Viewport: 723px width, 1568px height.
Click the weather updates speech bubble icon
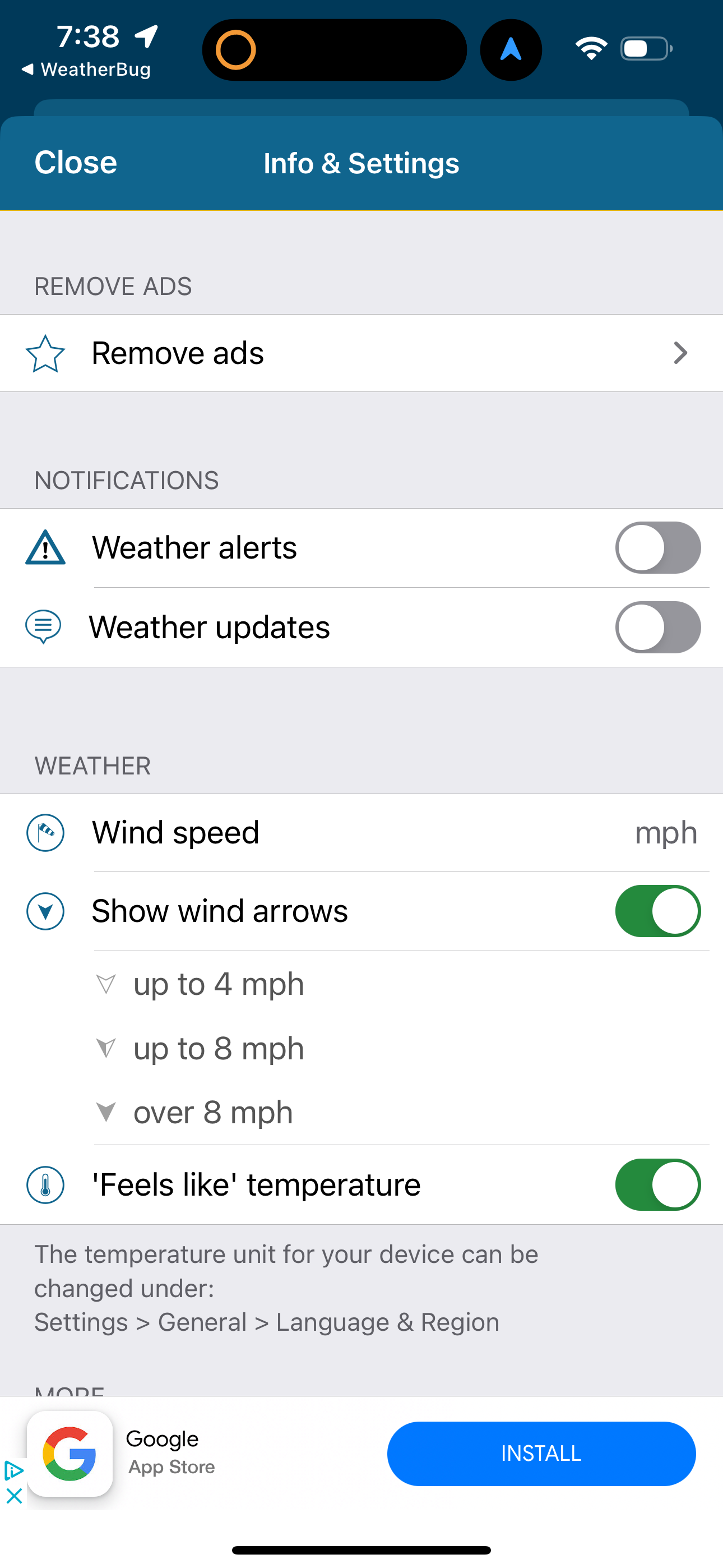click(43, 626)
